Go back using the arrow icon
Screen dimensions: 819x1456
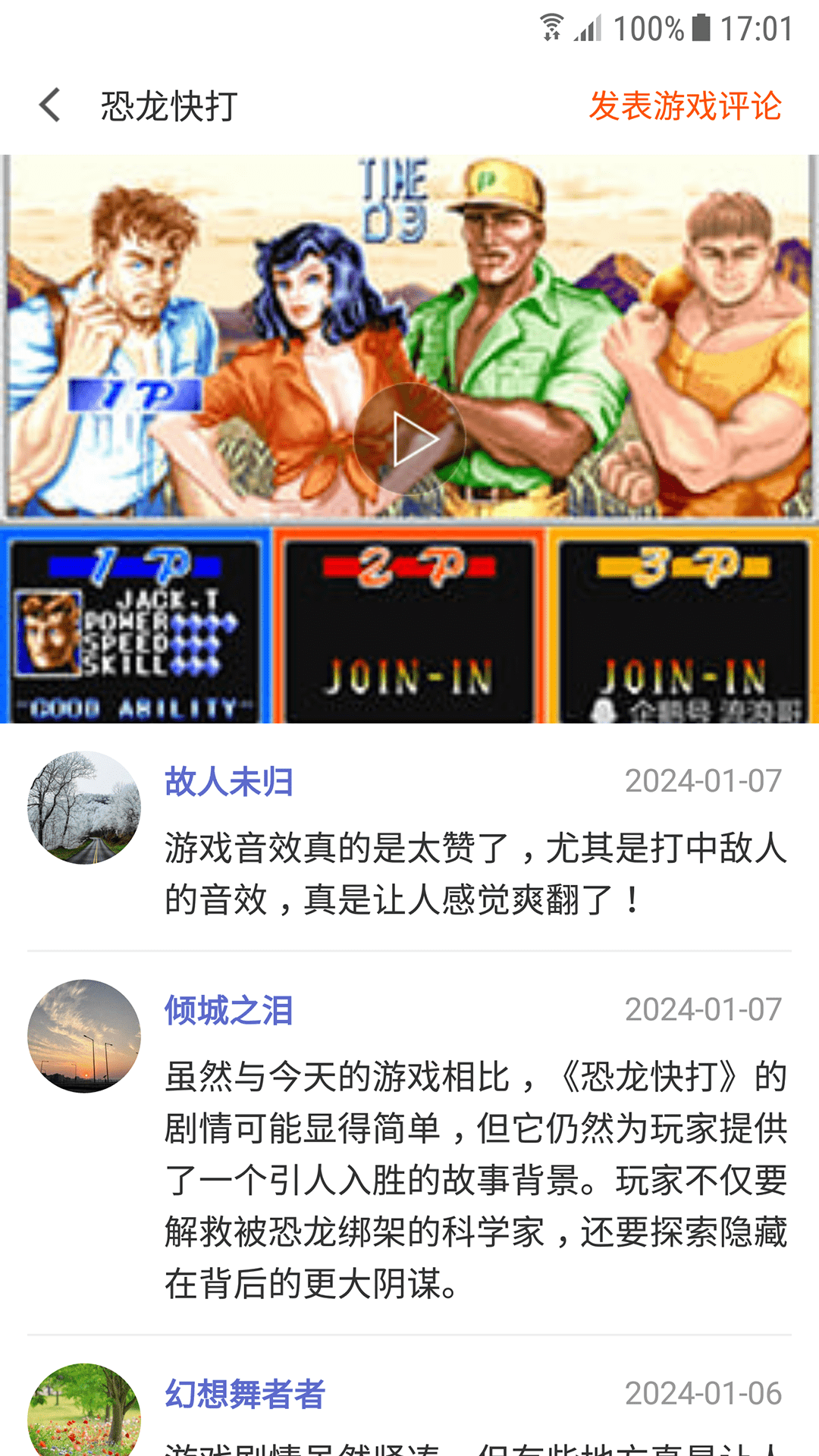[x=50, y=105]
